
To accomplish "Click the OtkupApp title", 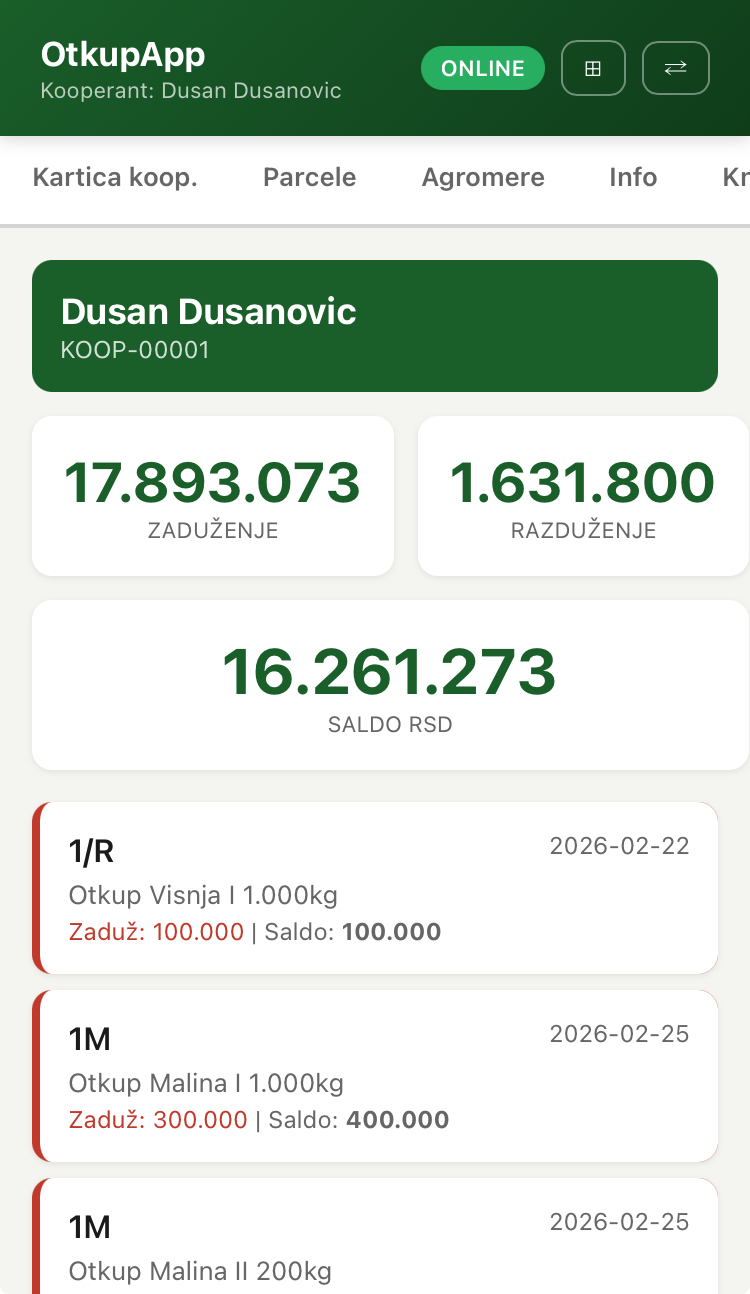I will (x=122, y=55).
